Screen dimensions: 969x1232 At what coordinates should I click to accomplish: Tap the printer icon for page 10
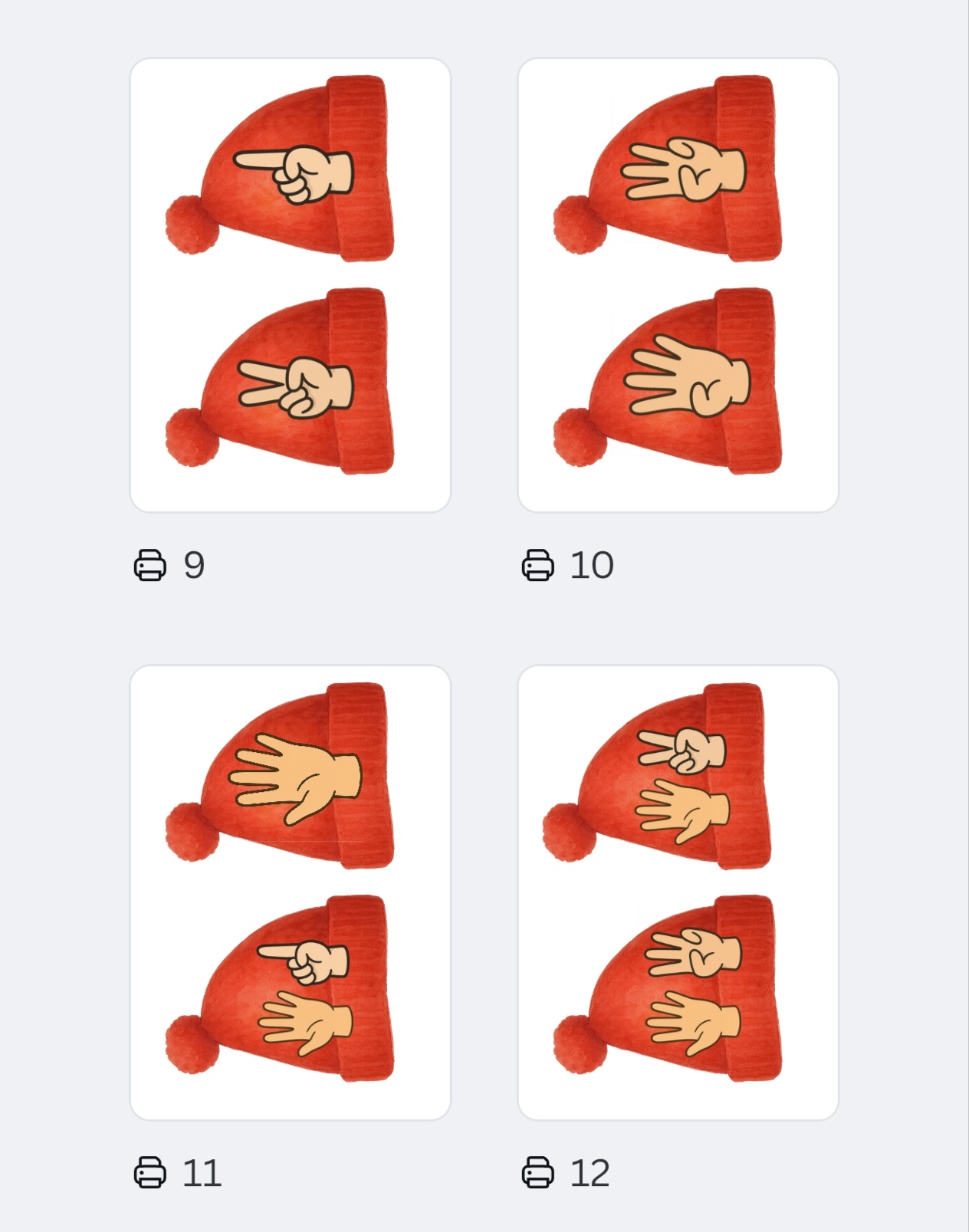537,566
